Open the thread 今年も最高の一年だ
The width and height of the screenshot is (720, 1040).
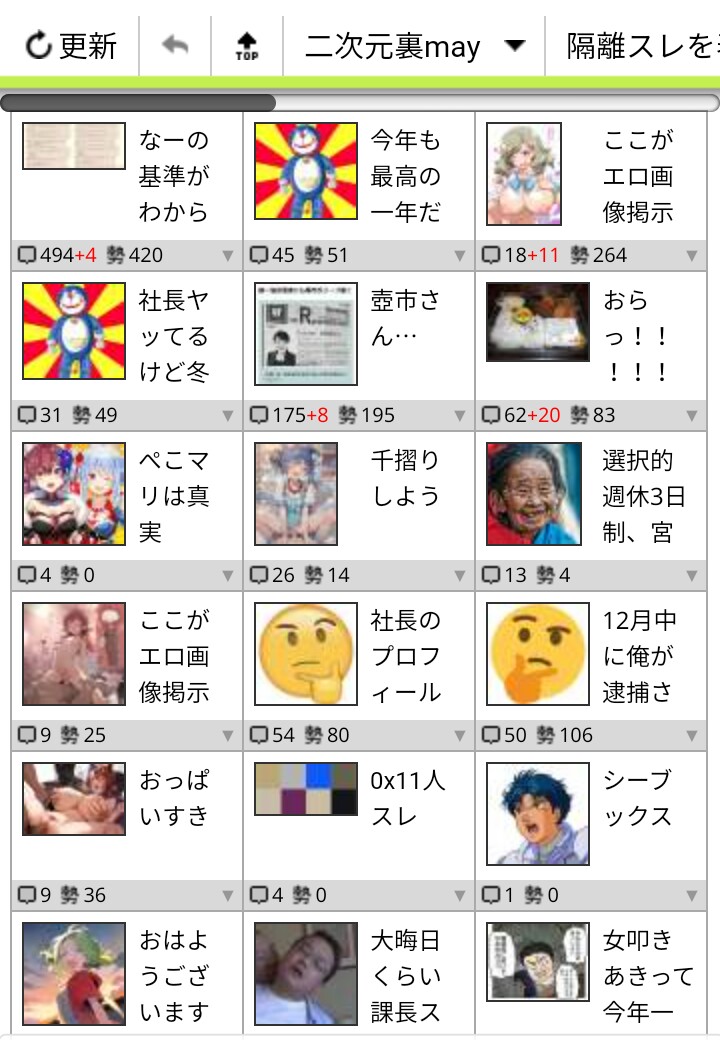point(359,176)
